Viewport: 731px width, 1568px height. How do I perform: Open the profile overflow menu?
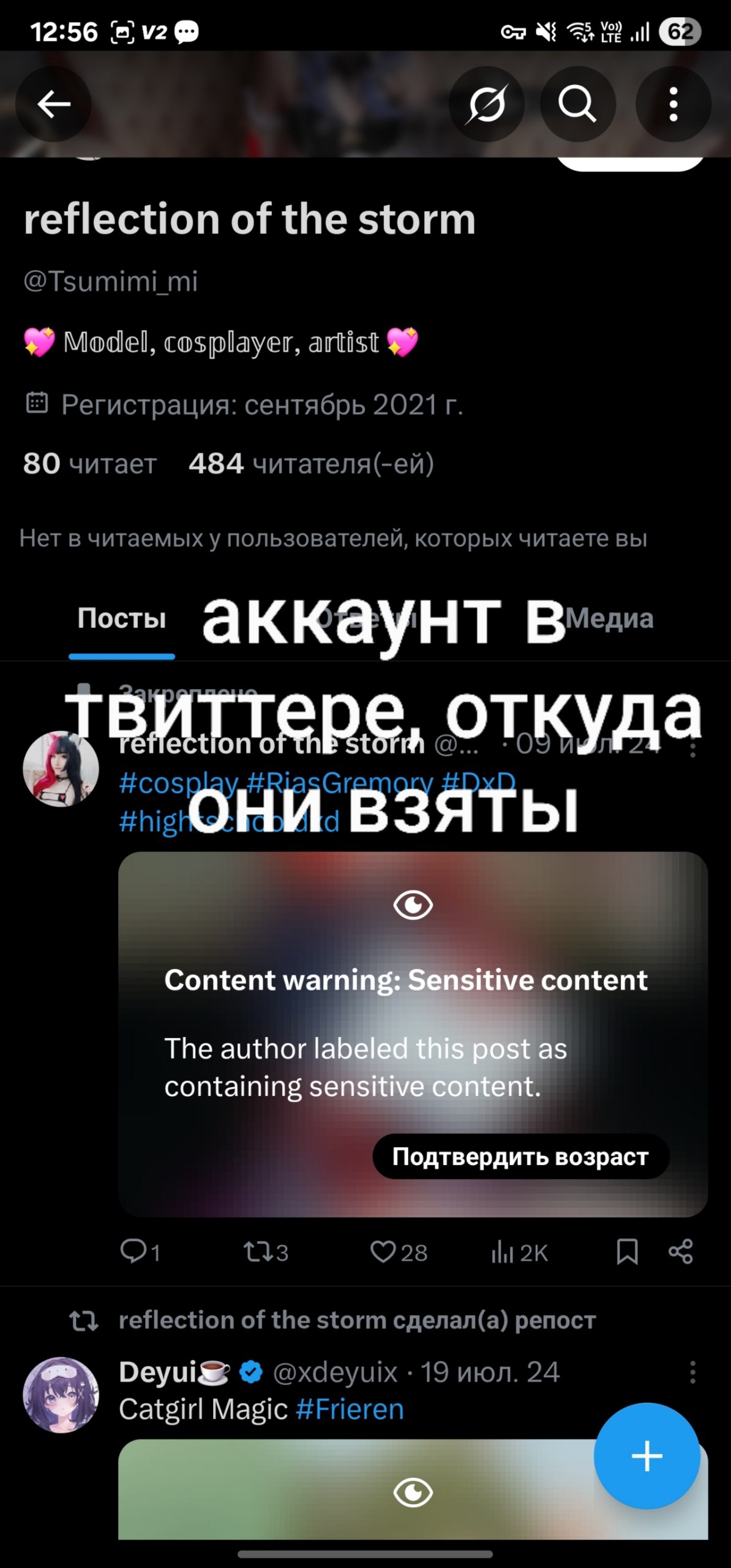coord(673,104)
